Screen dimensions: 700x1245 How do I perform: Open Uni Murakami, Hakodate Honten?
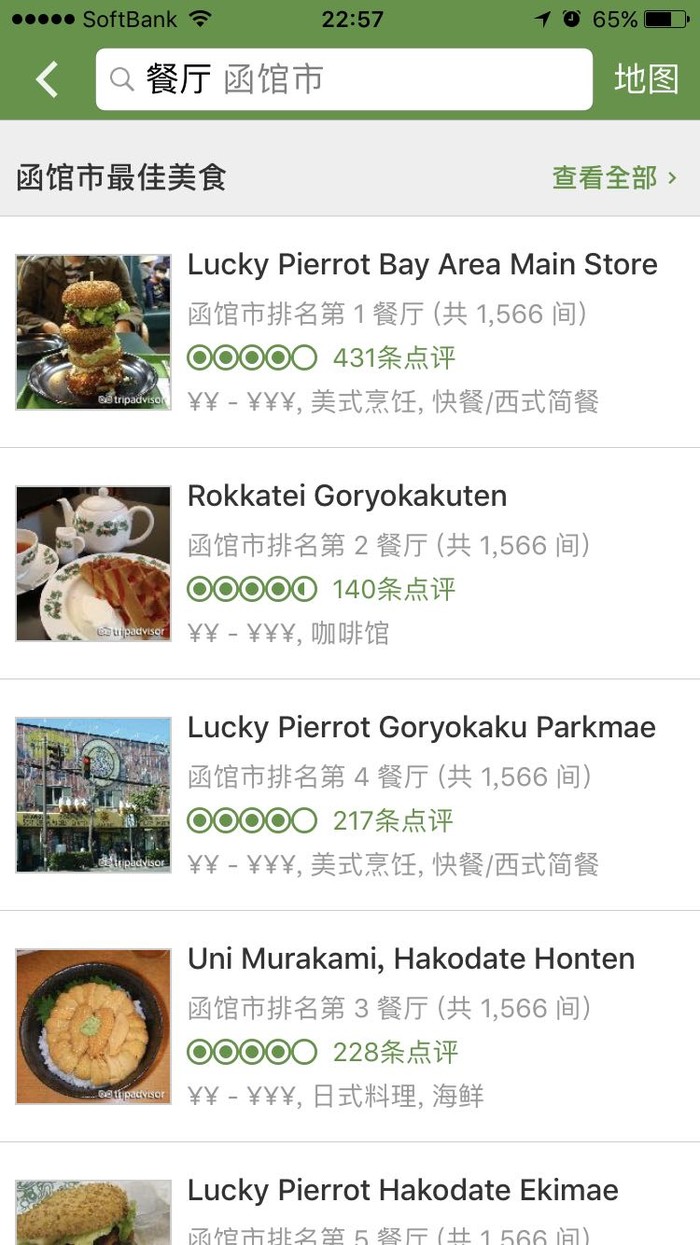click(411, 959)
